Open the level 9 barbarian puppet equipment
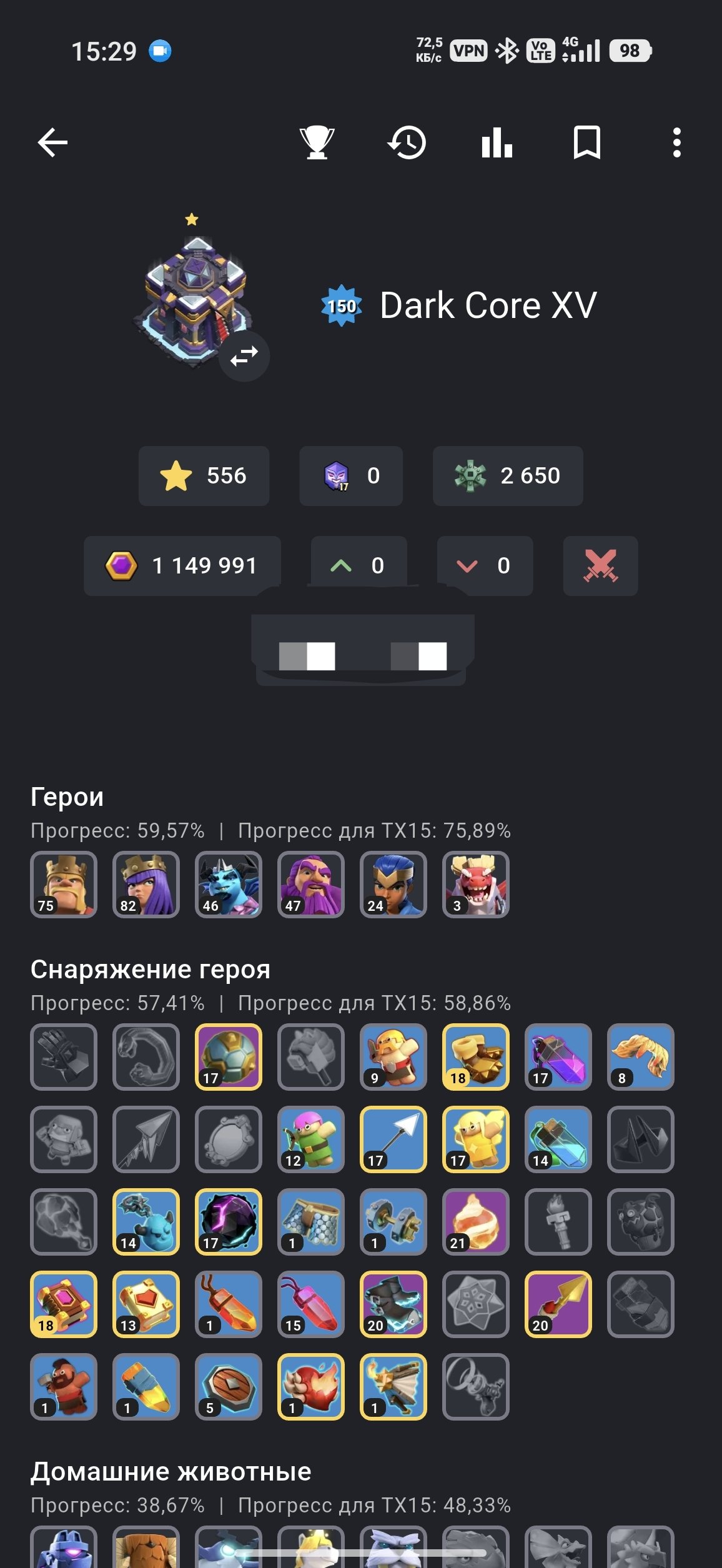 (x=393, y=1056)
